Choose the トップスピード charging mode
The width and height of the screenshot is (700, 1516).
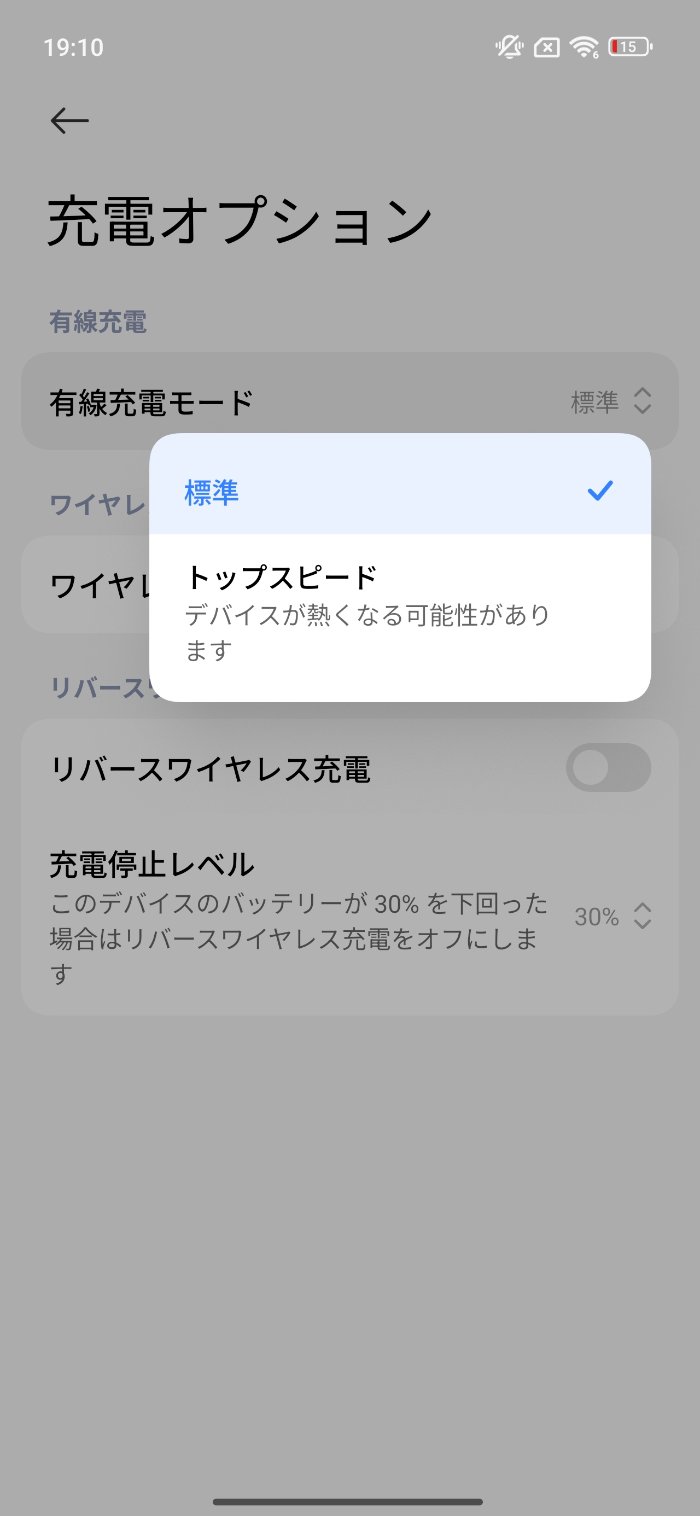point(398,613)
